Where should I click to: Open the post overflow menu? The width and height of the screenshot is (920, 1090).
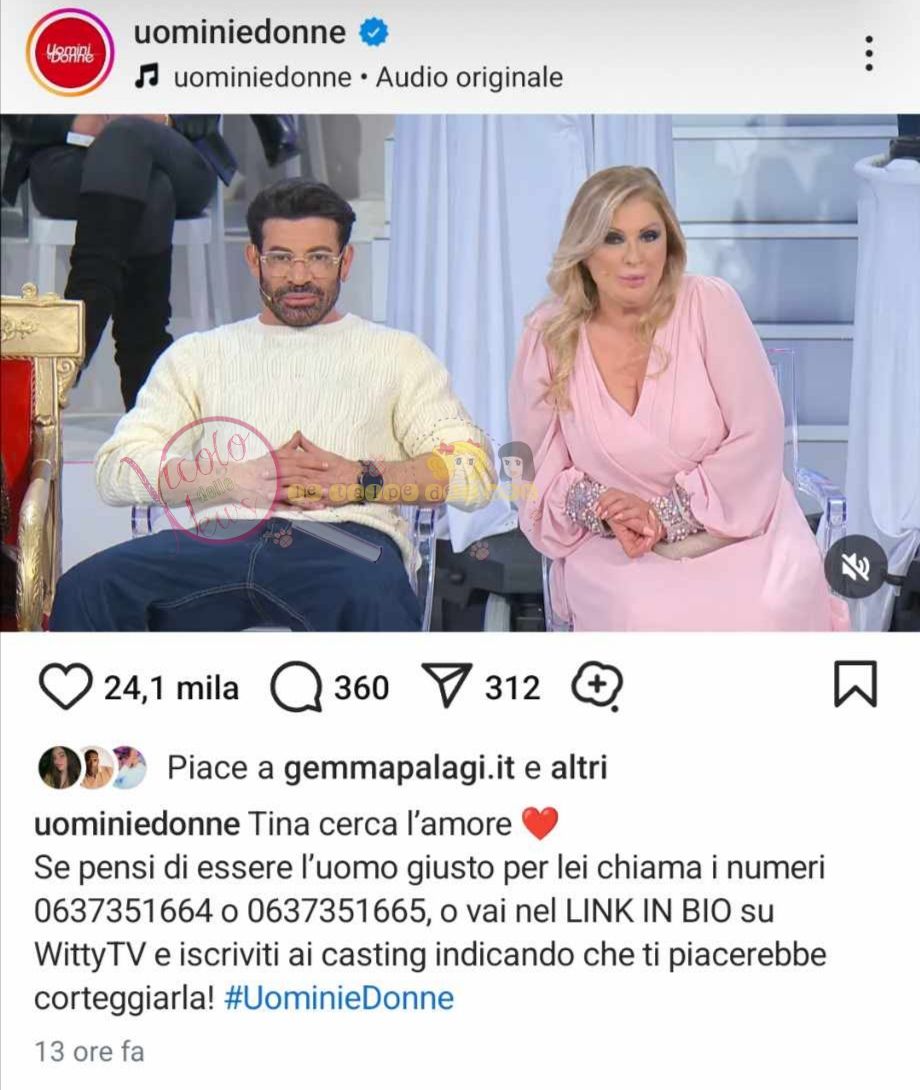point(869,53)
